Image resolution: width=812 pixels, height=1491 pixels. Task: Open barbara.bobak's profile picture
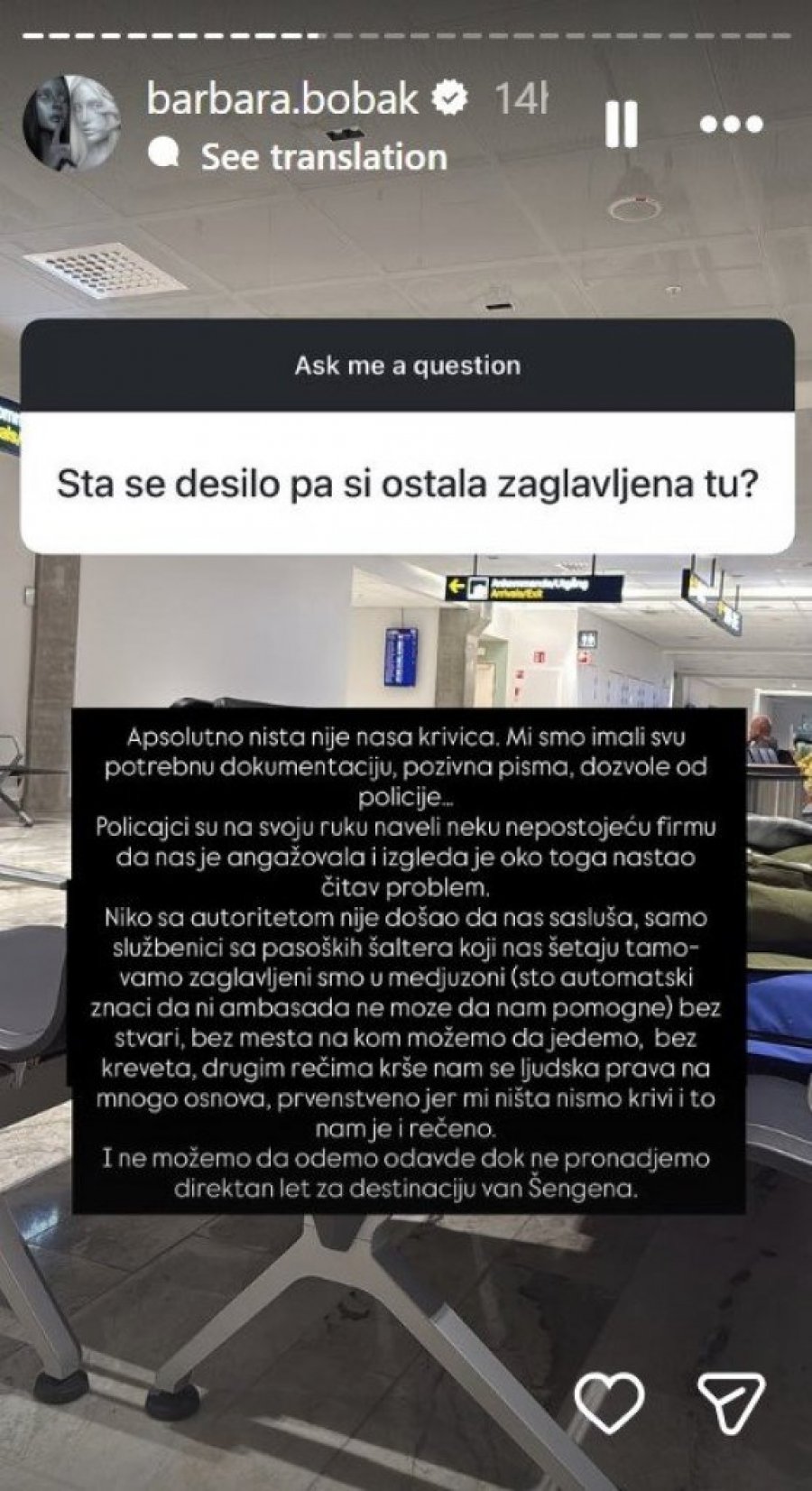(72, 123)
